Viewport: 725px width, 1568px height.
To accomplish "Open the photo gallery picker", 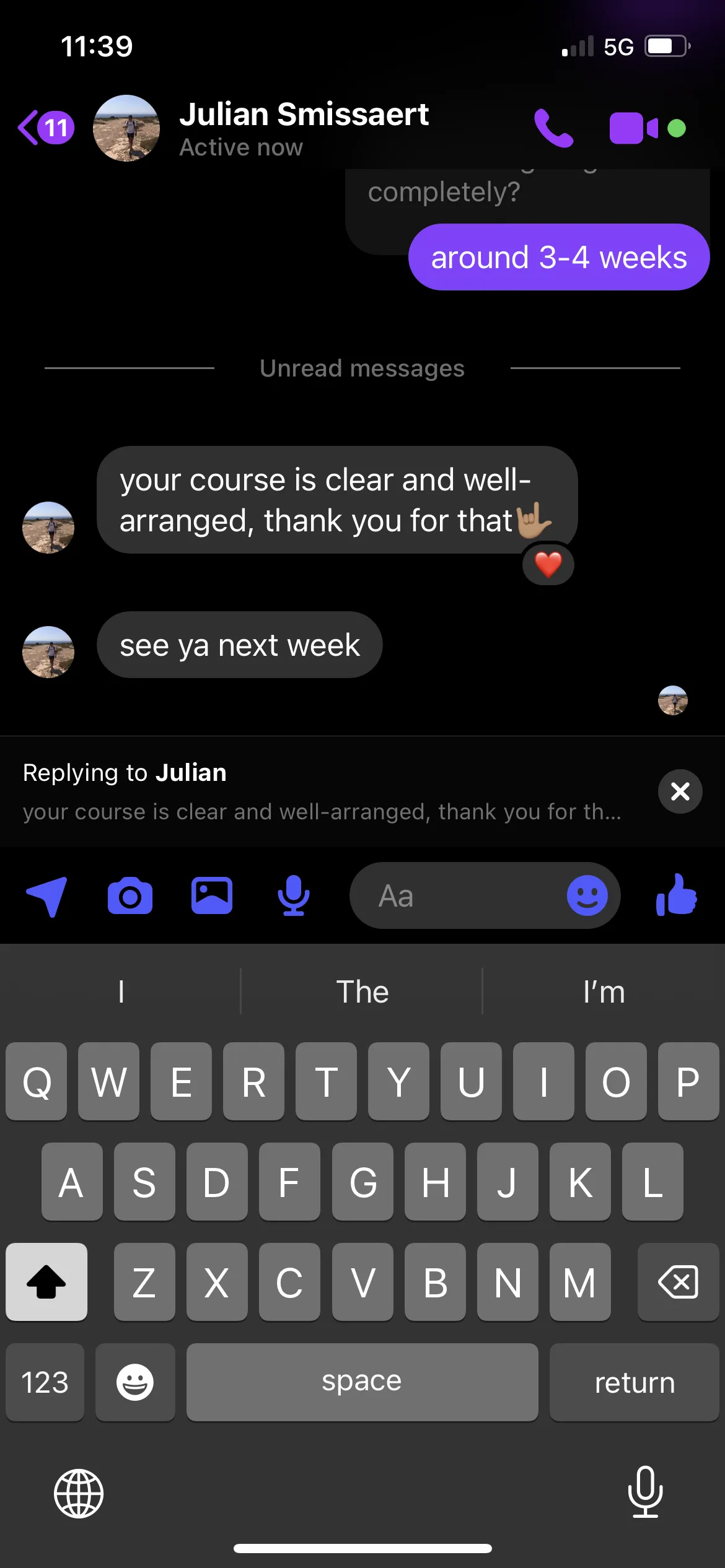I will pyautogui.click(x=212, y=896).
